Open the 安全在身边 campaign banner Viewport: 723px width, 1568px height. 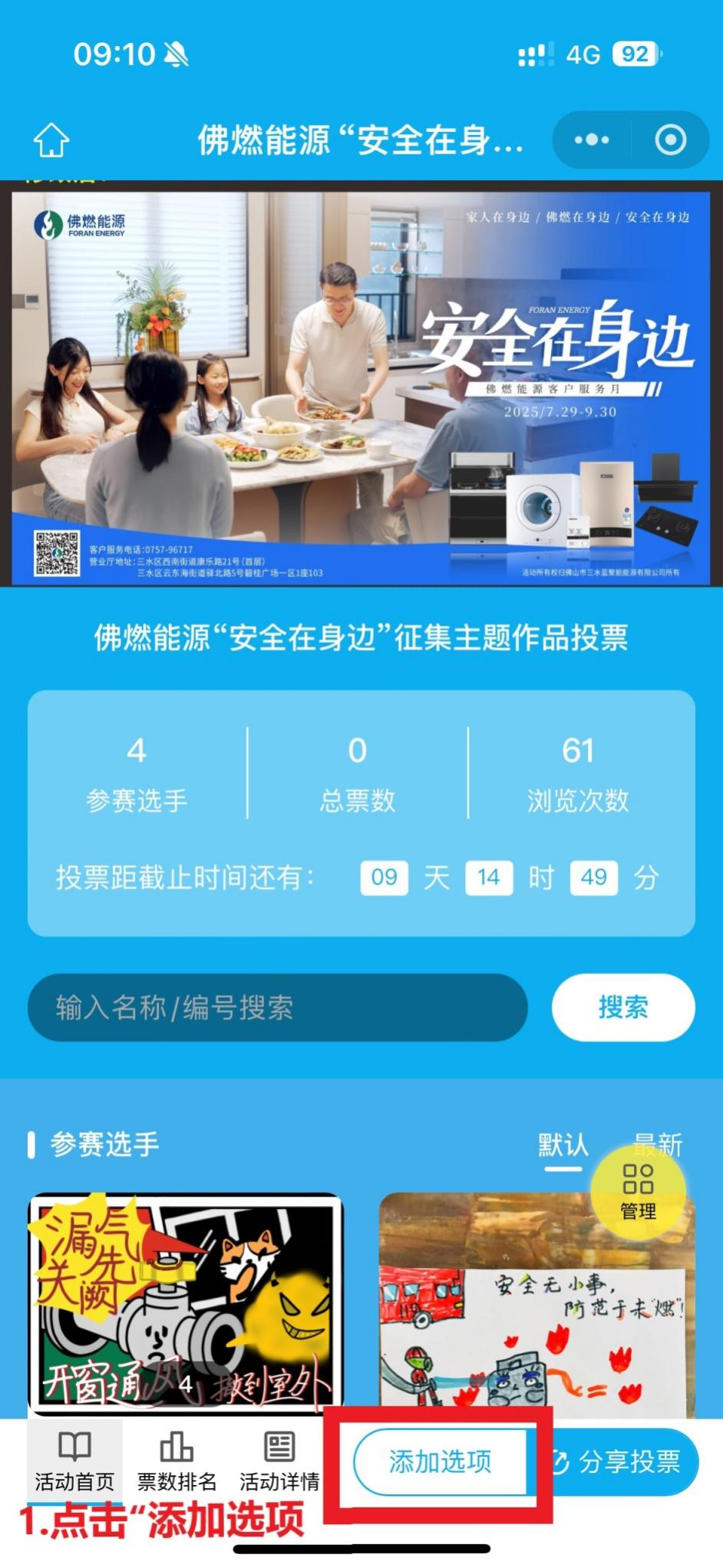361,384
